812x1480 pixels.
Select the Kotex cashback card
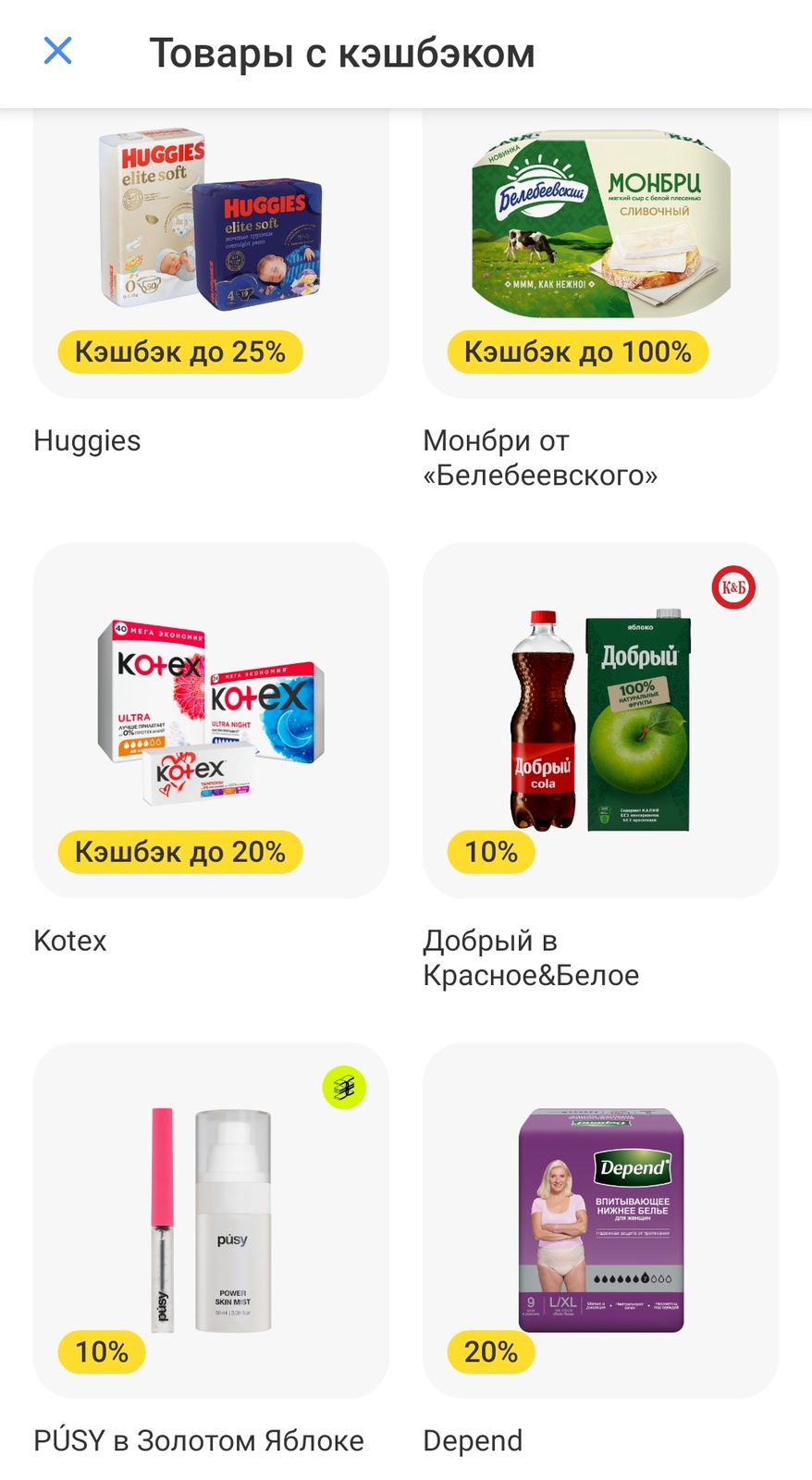pyautogui.click(x=211, y=720)
